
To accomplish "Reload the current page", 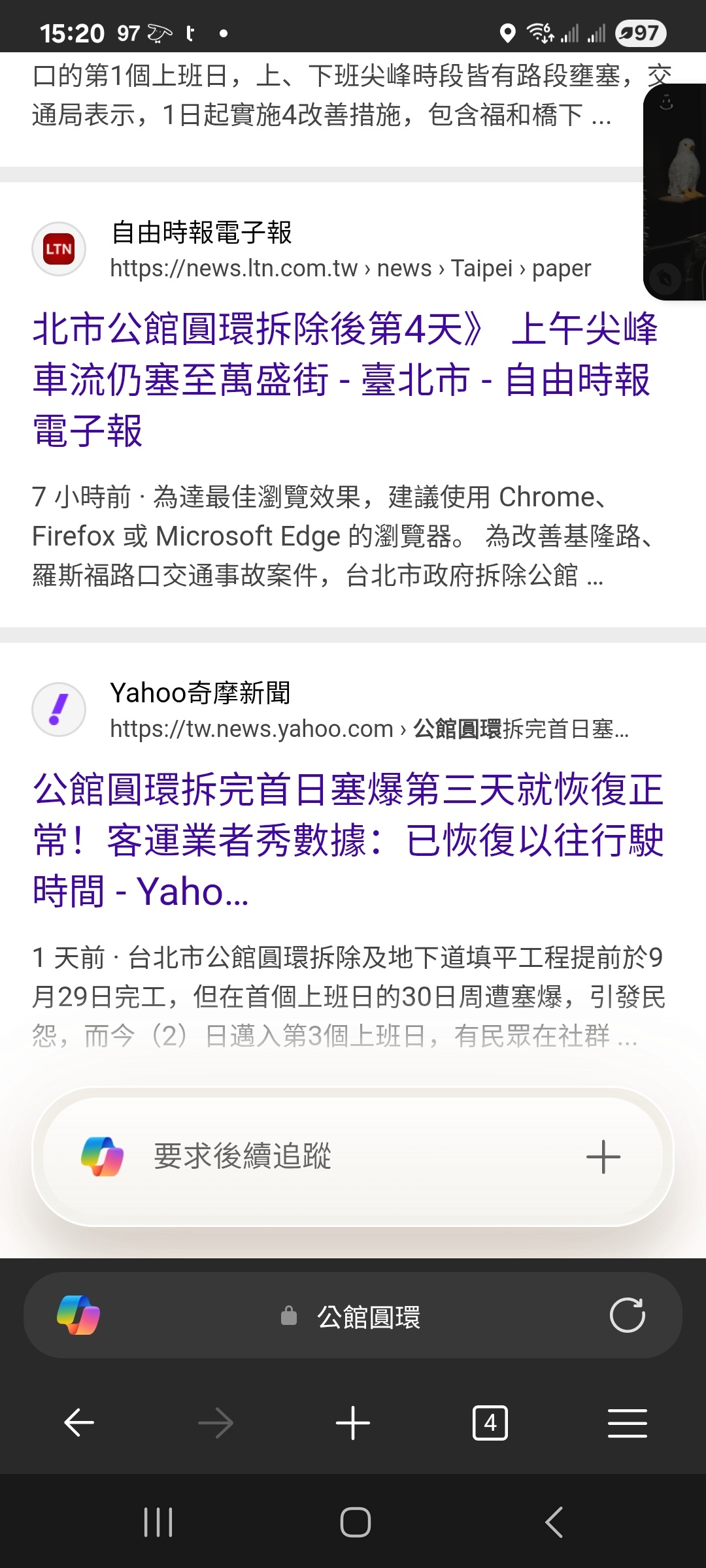I will (x=627, y=1315).
